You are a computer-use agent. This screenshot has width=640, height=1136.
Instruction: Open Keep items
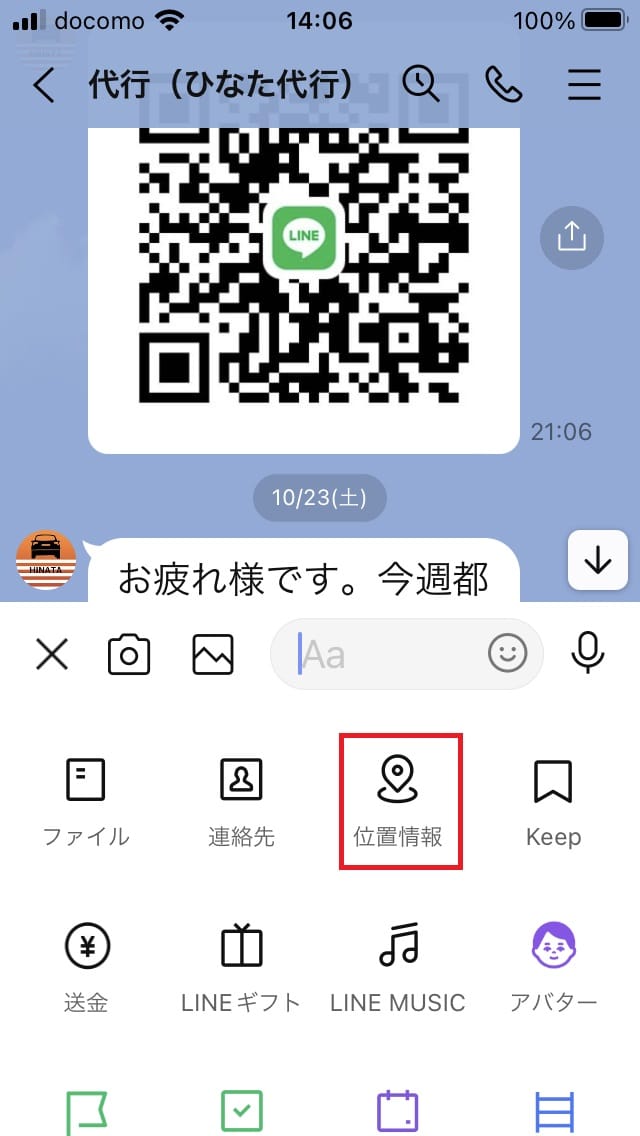coord(553,801)
